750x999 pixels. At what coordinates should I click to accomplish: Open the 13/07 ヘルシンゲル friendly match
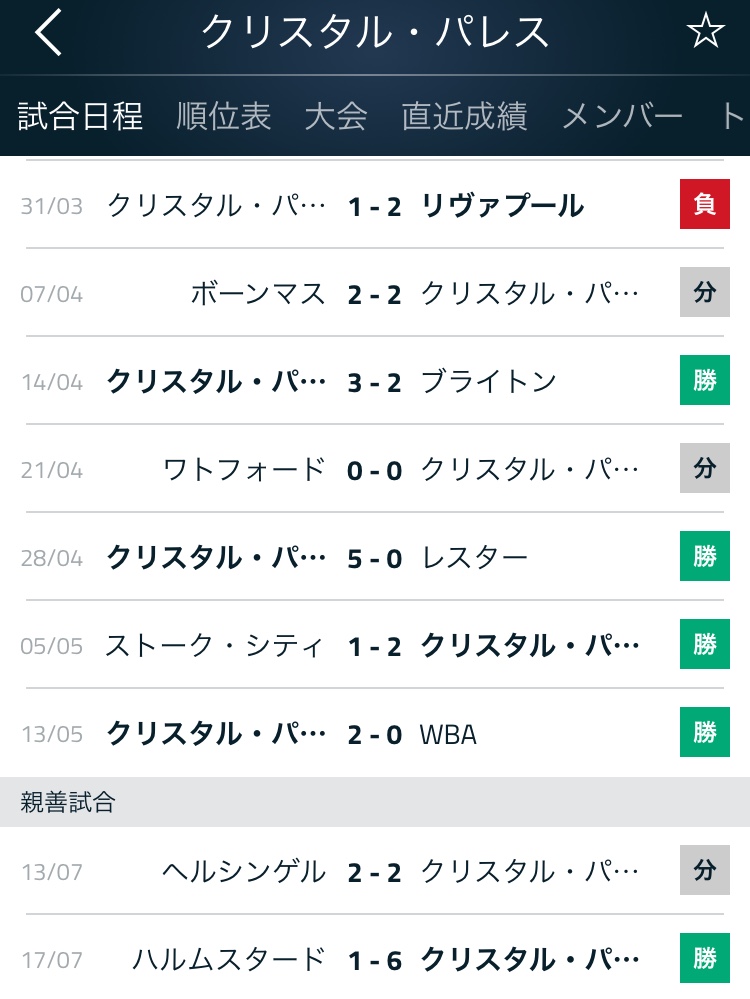click(375, 871)
